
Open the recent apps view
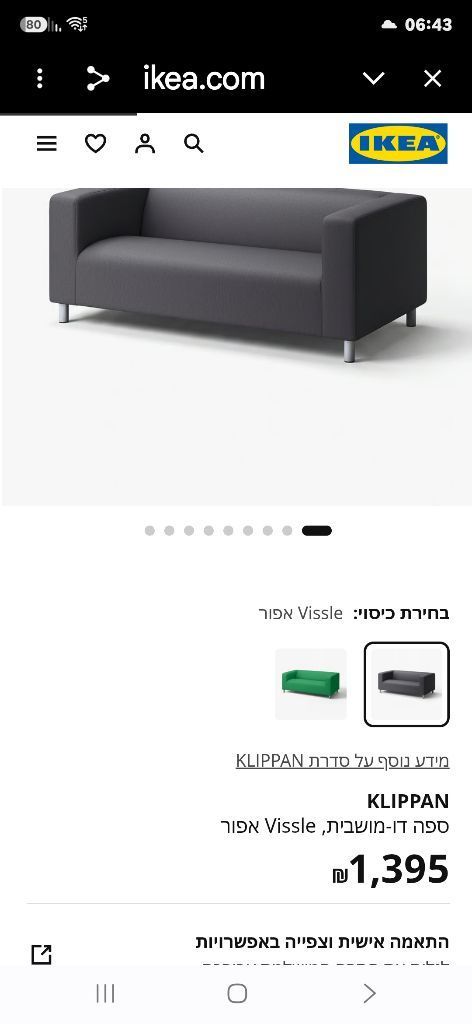[105, 993]
